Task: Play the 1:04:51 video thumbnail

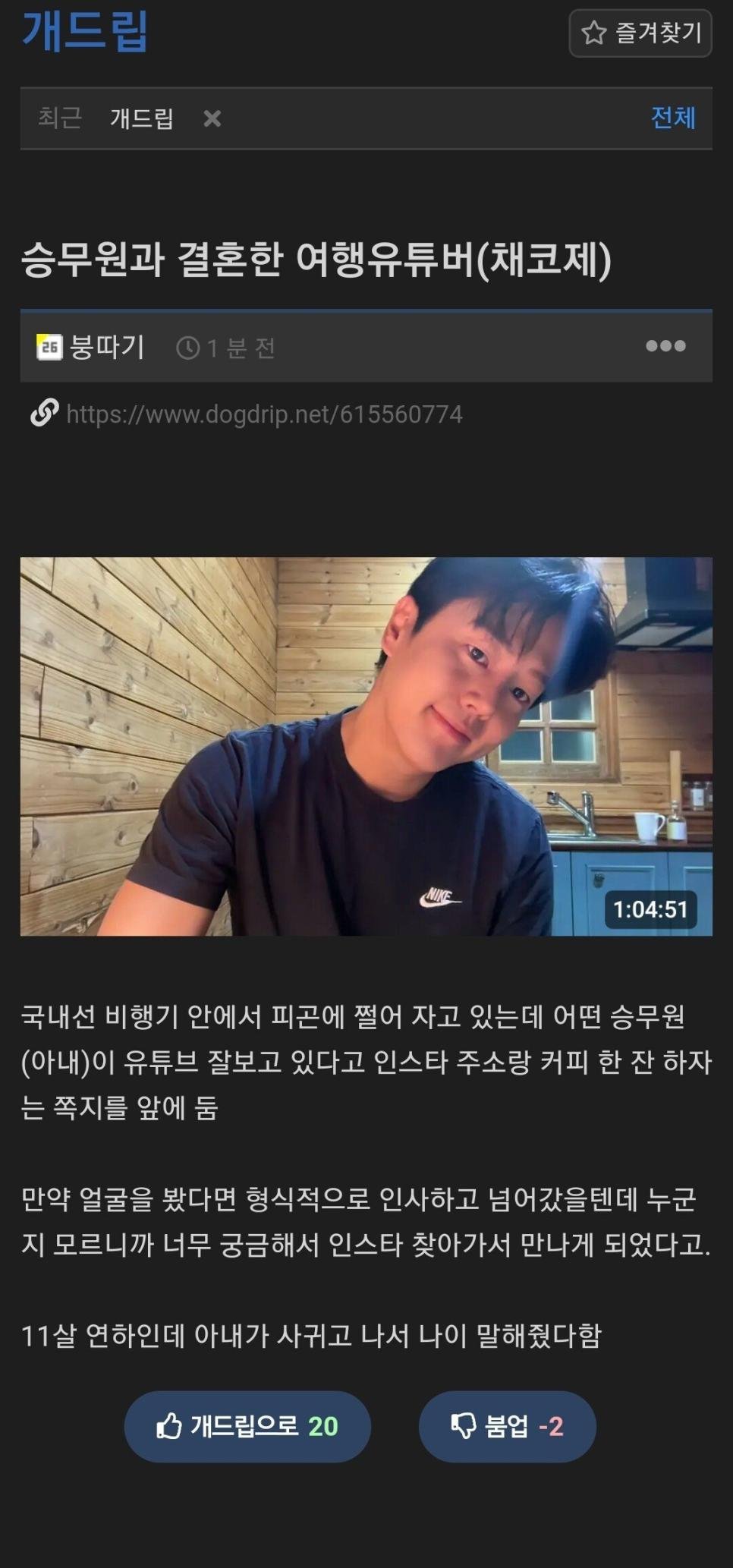Action: pos(366,746)
